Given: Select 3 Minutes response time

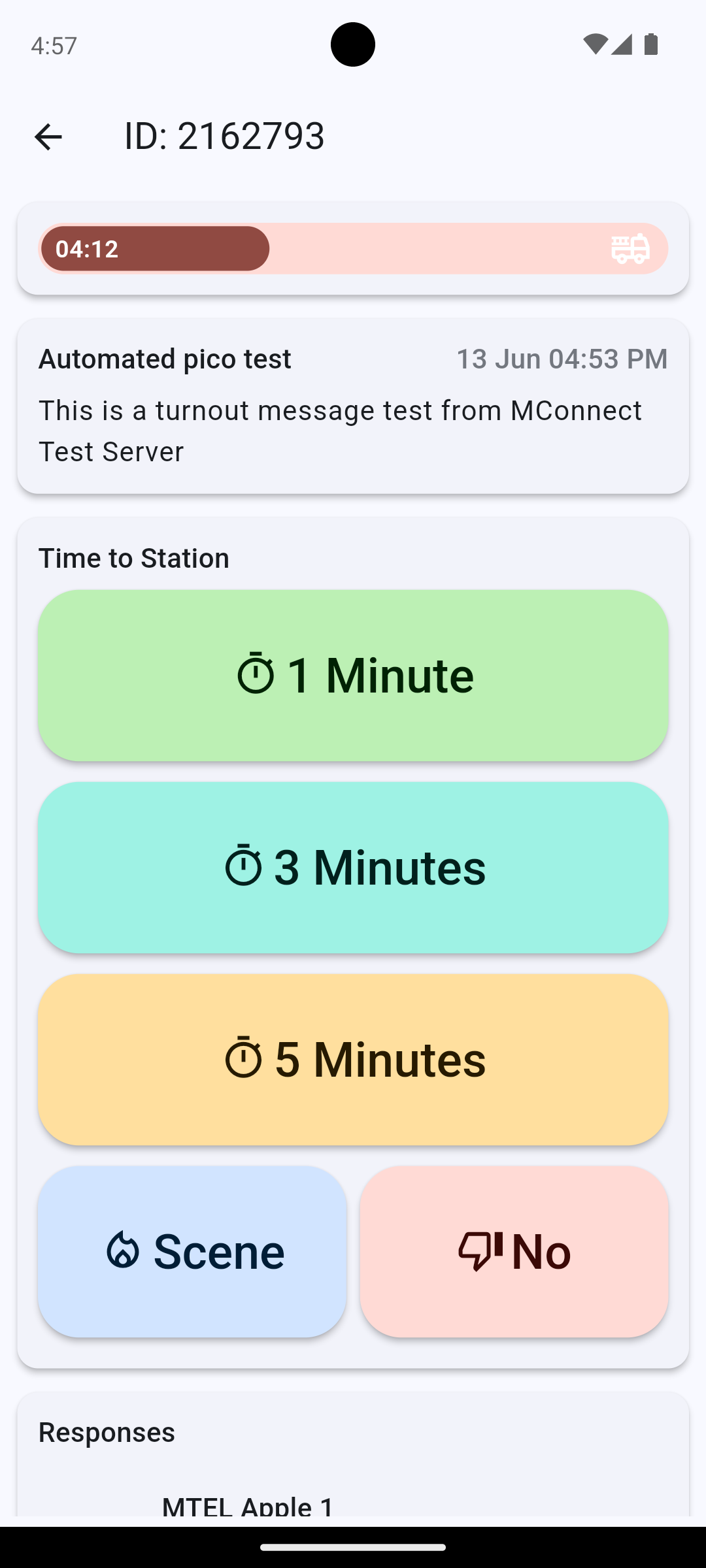Looking at the screenshot, I should click(353, 865).
